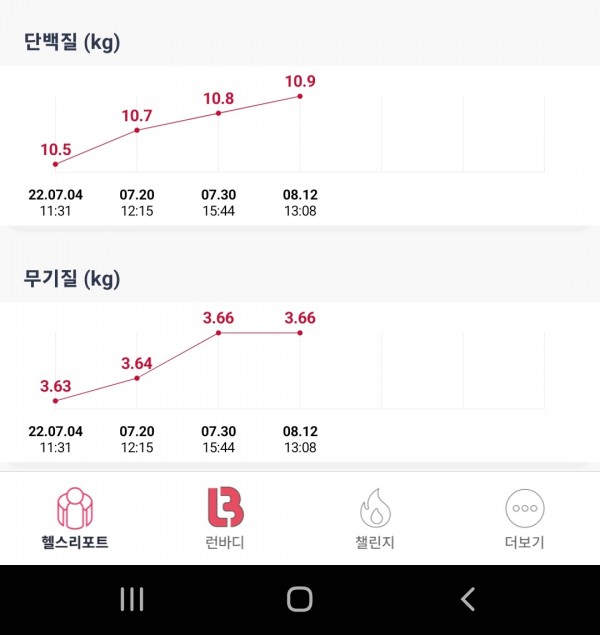Open the 더보기 tab

[x=525, y=518]
